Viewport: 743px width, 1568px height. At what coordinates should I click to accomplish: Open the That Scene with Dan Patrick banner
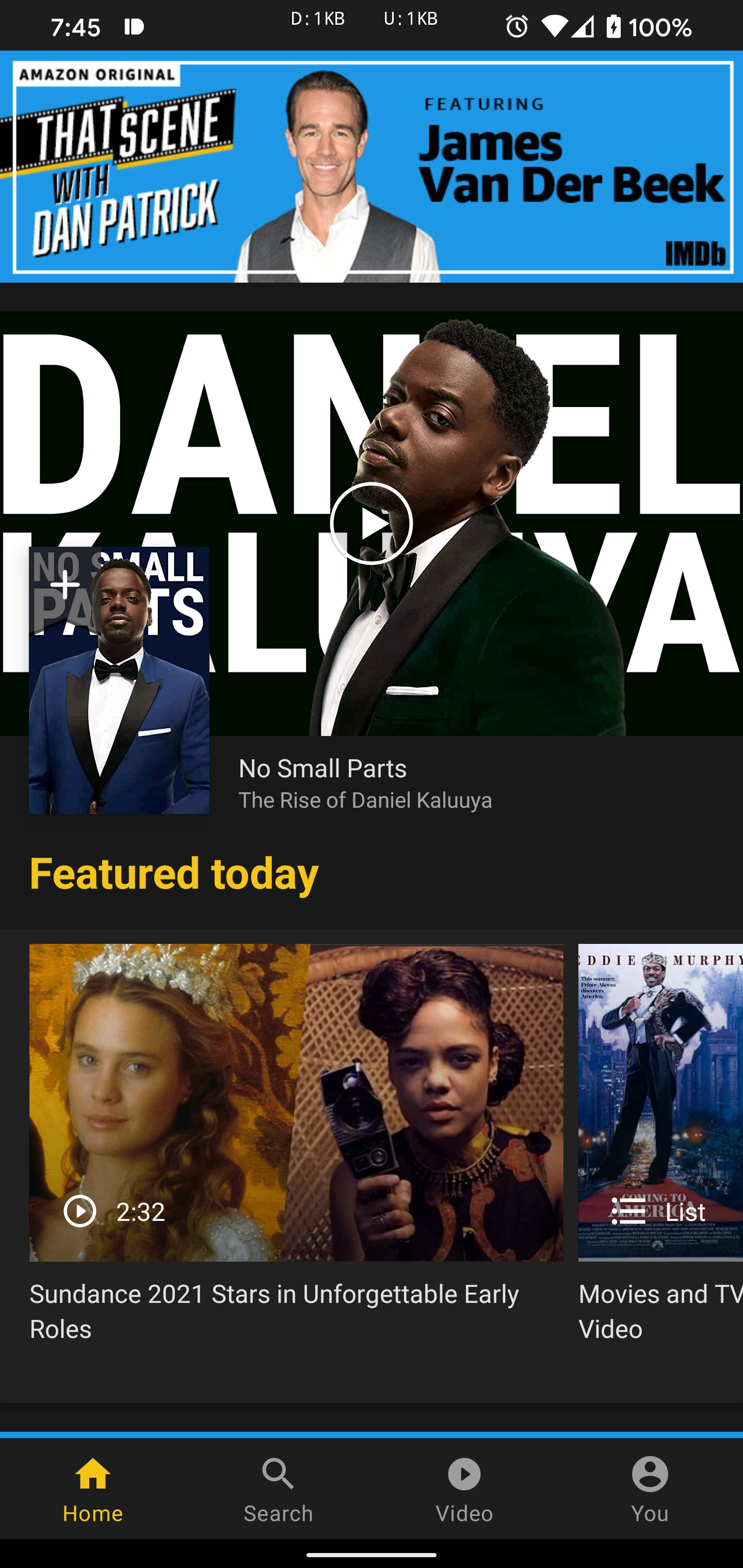pyautogui.click(x=372, y=166)
